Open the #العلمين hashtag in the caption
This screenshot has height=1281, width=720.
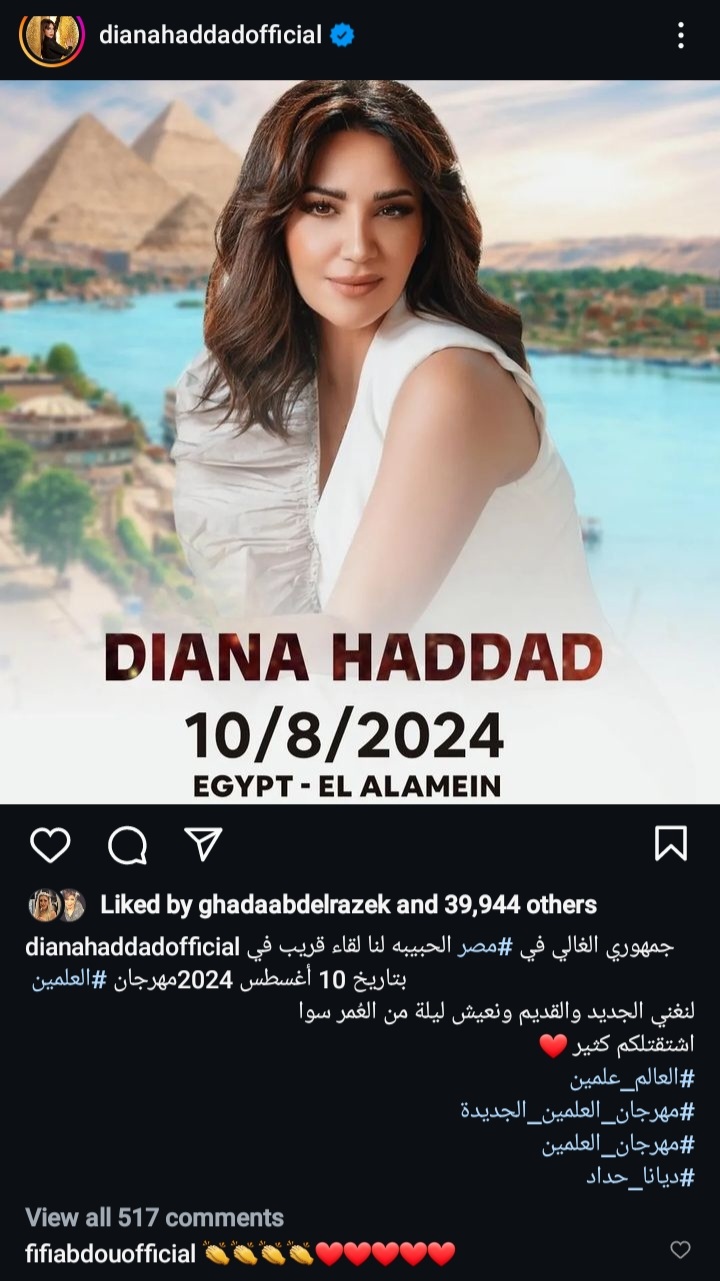(61, 980)
